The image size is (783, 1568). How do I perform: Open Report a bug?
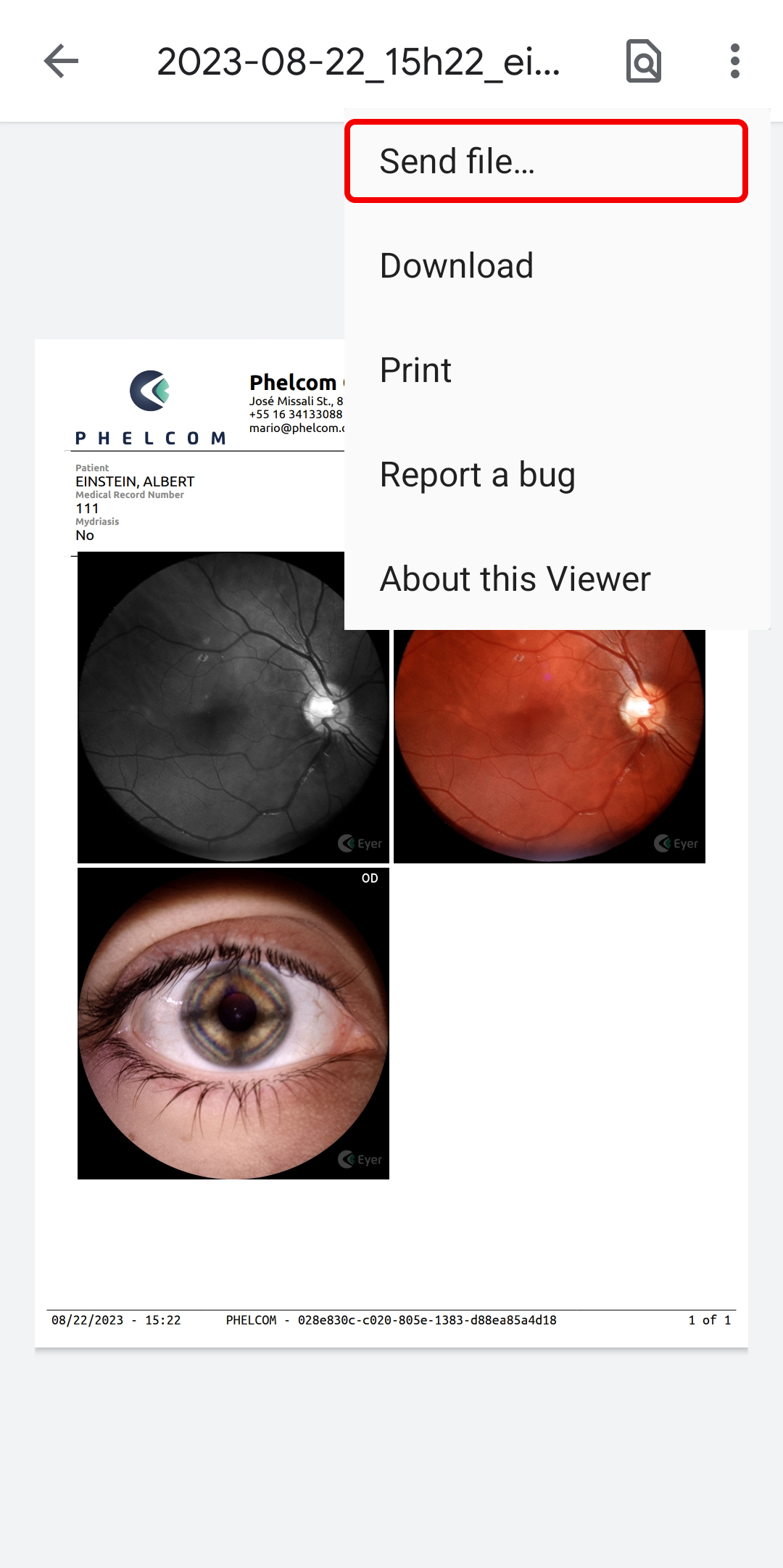(x=557, y=474)
